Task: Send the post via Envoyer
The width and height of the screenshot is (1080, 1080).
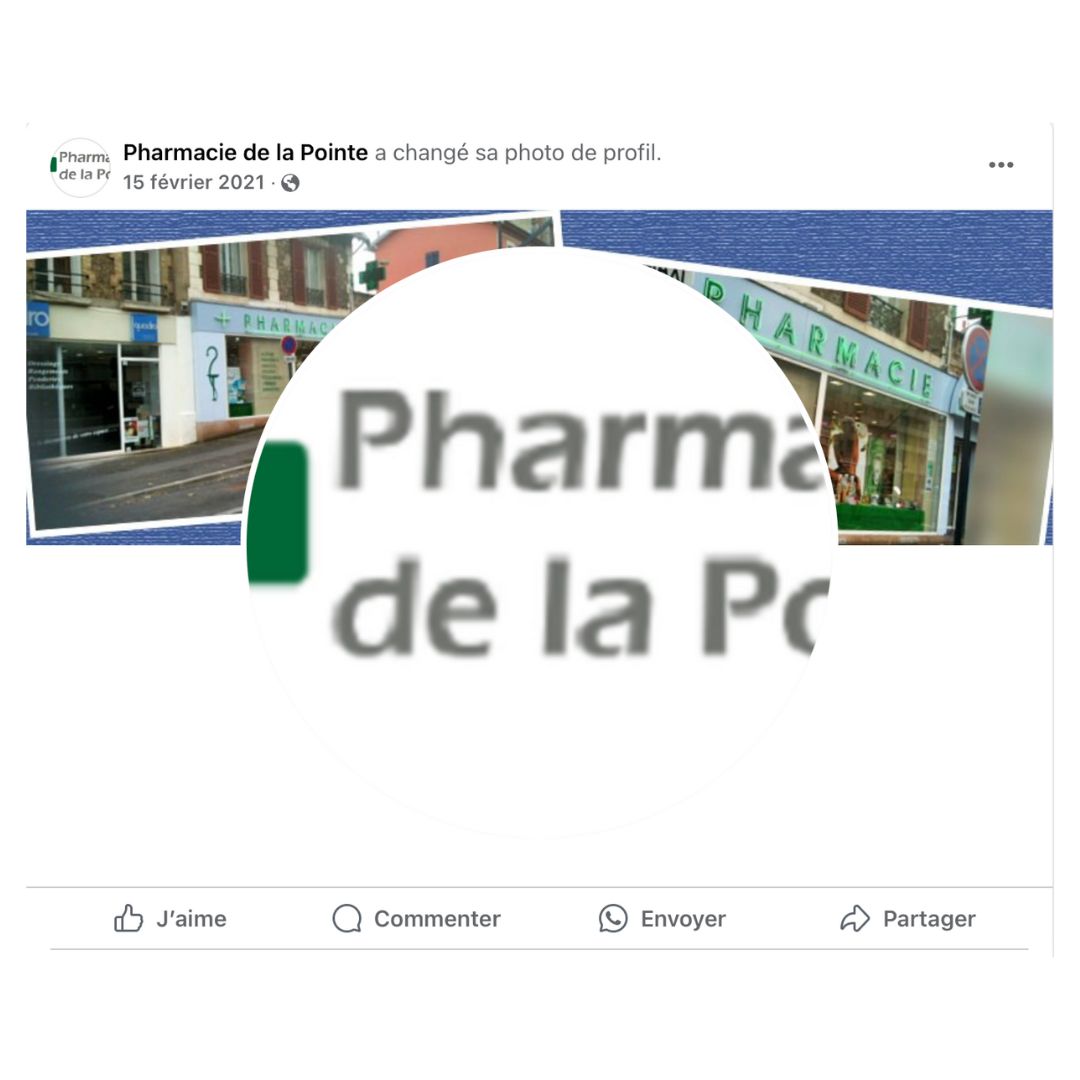Action: point(662,918)
